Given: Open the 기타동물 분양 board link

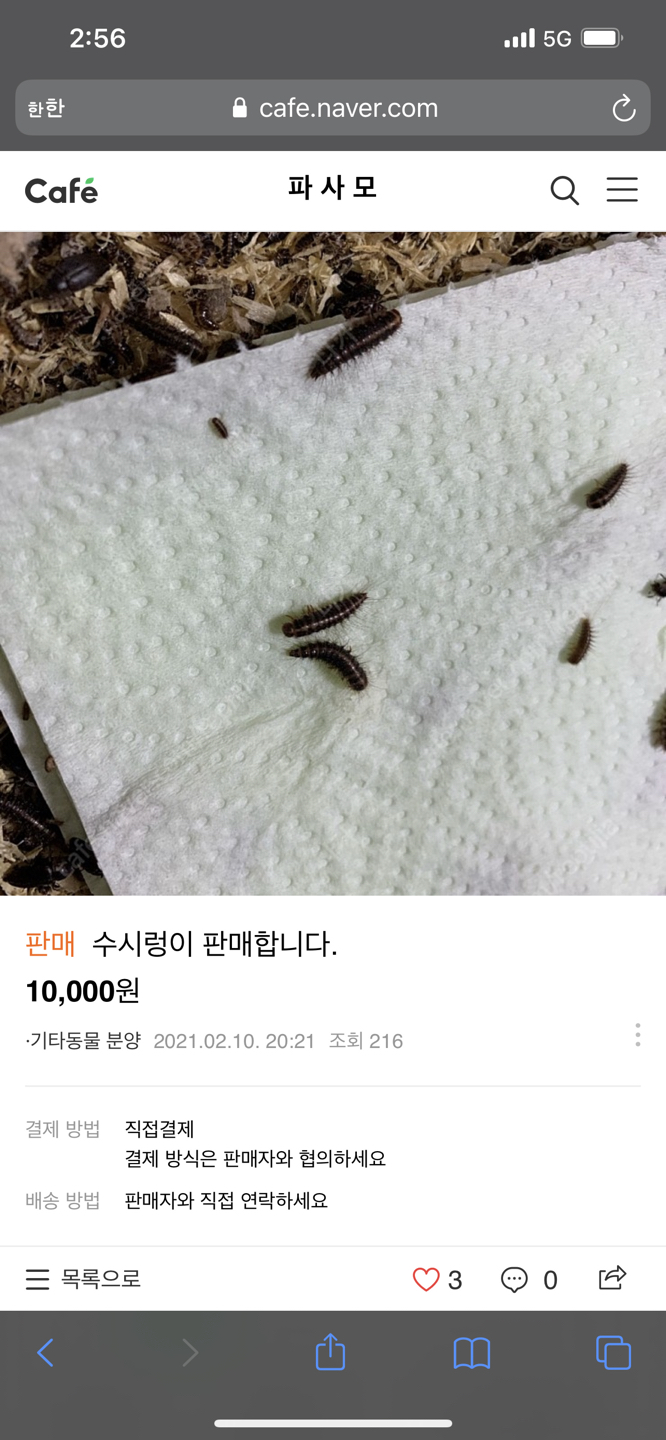Looking at the screenshot, I should point(84,1041).
